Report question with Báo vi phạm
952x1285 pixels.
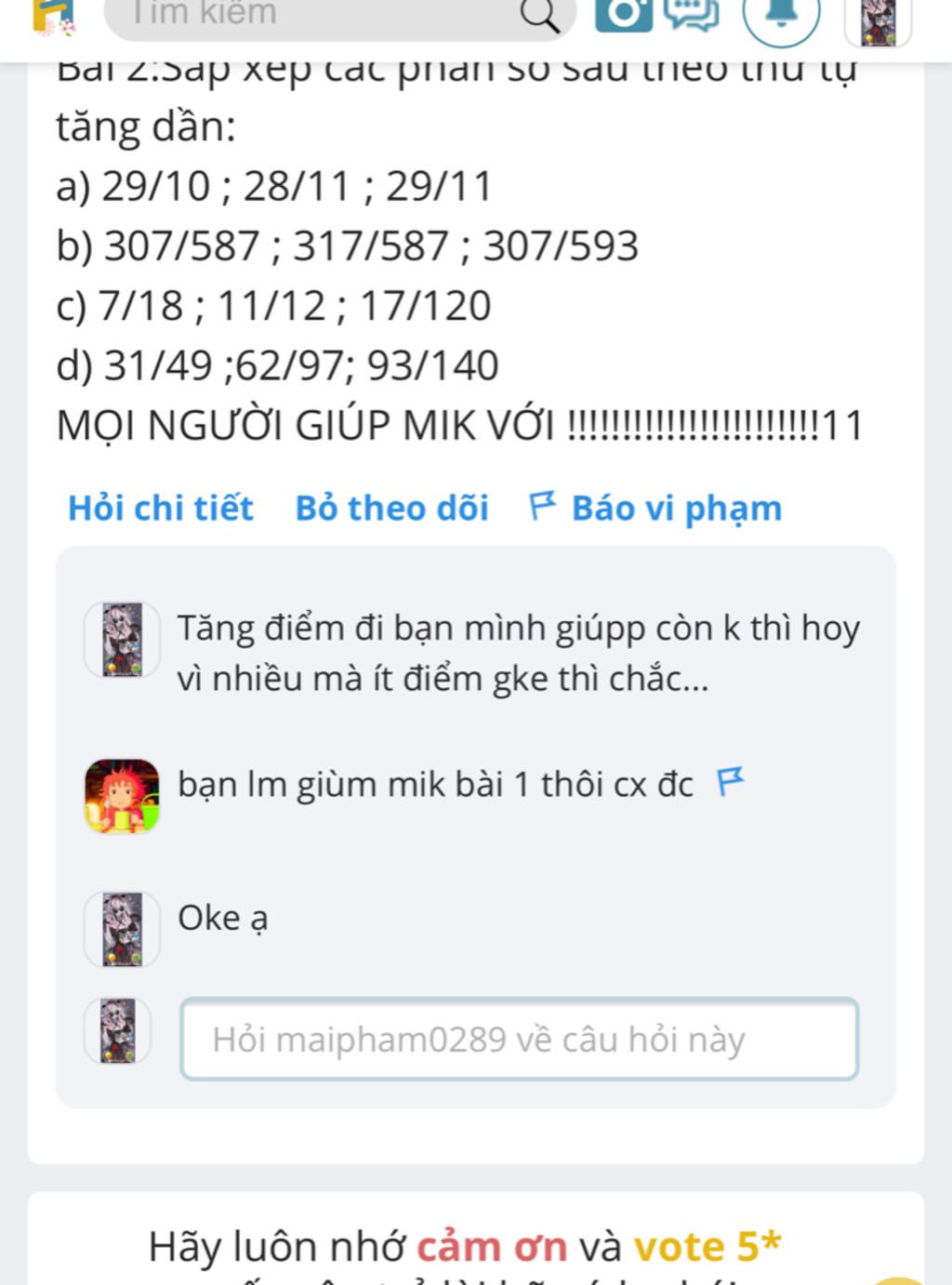[656, 509]
